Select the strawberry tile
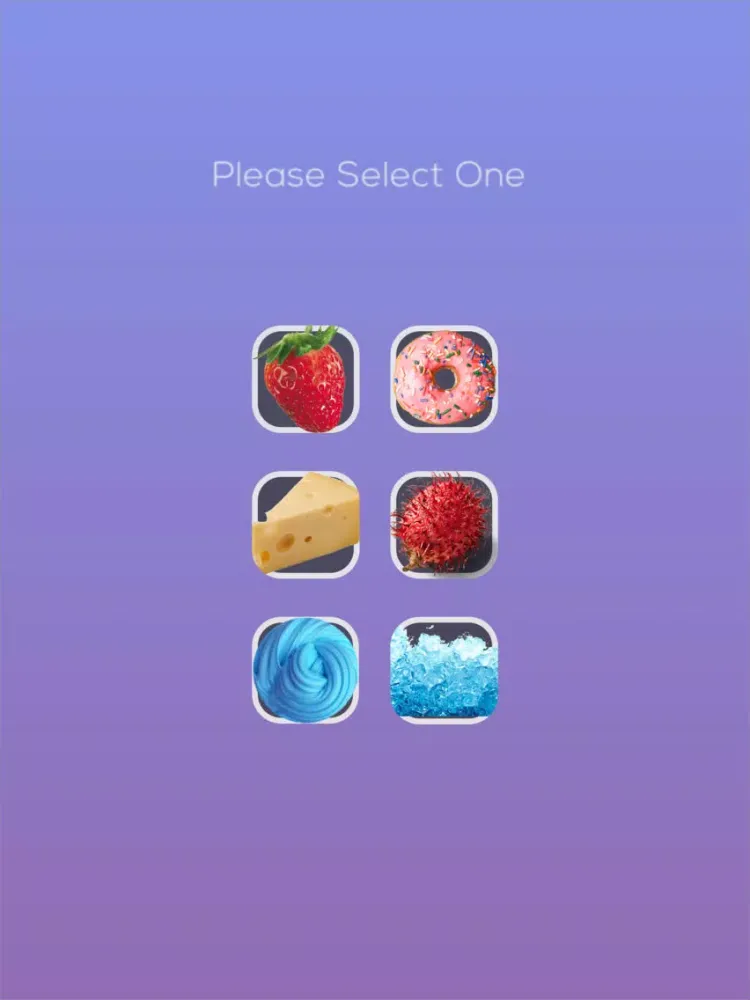The height and width of the screenshot is (1000, 750). click(x=305, y=379)
